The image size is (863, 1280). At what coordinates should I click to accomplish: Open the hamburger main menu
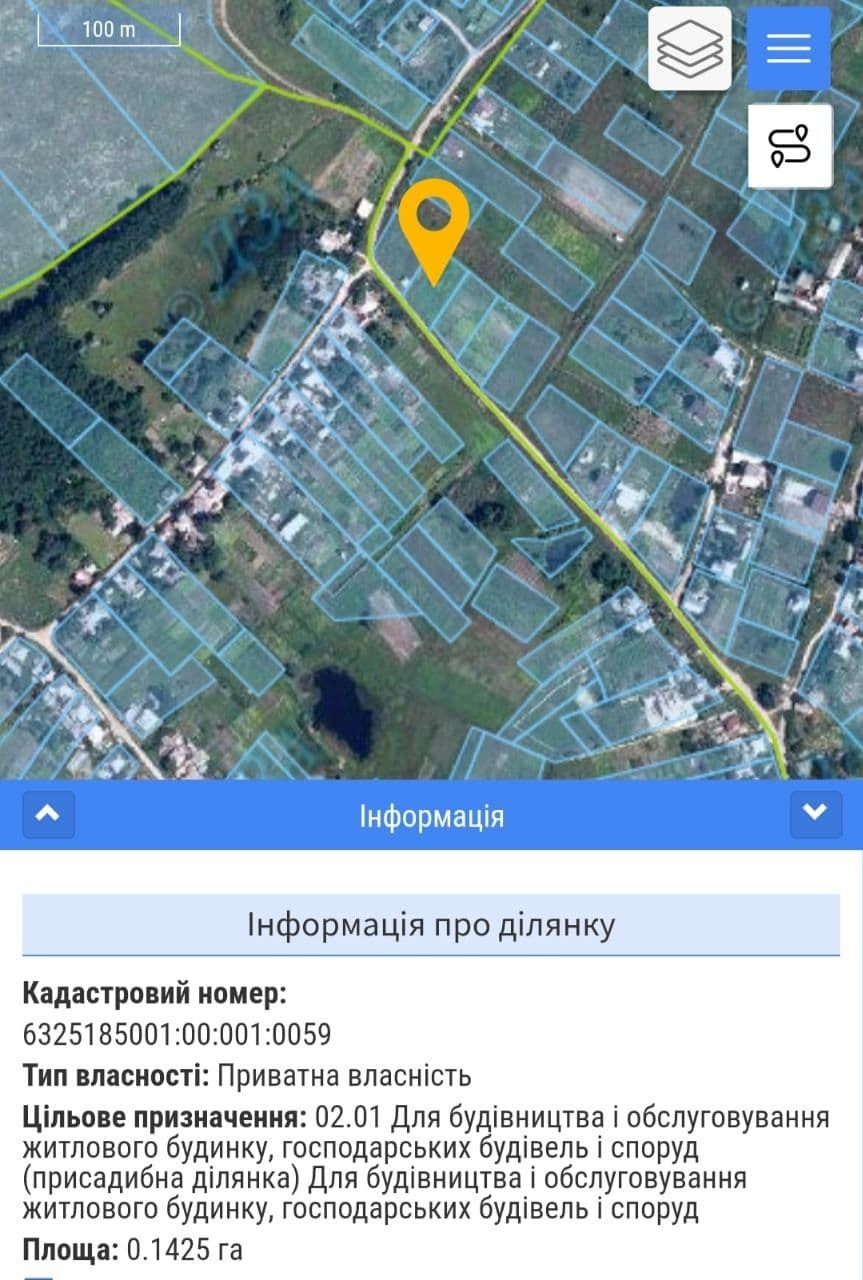click(788, 48)
